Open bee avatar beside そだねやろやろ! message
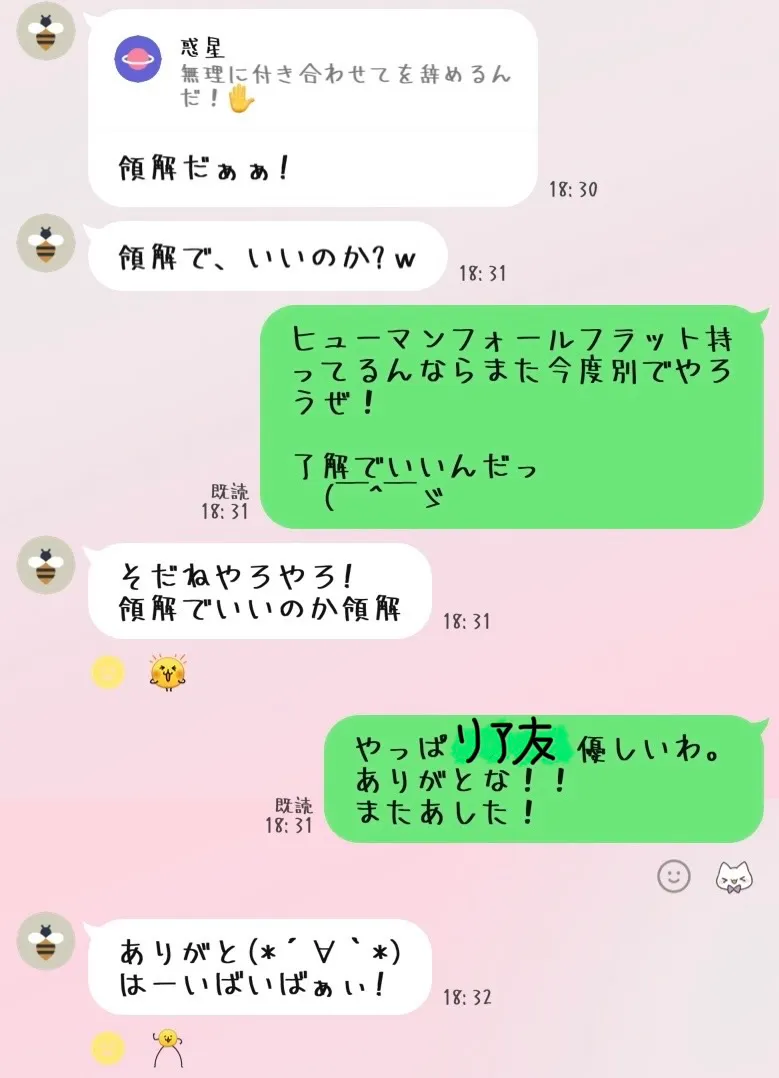The width and height of the screenshot is (779, 1078). pyautogui.click(x=46, y=565)
